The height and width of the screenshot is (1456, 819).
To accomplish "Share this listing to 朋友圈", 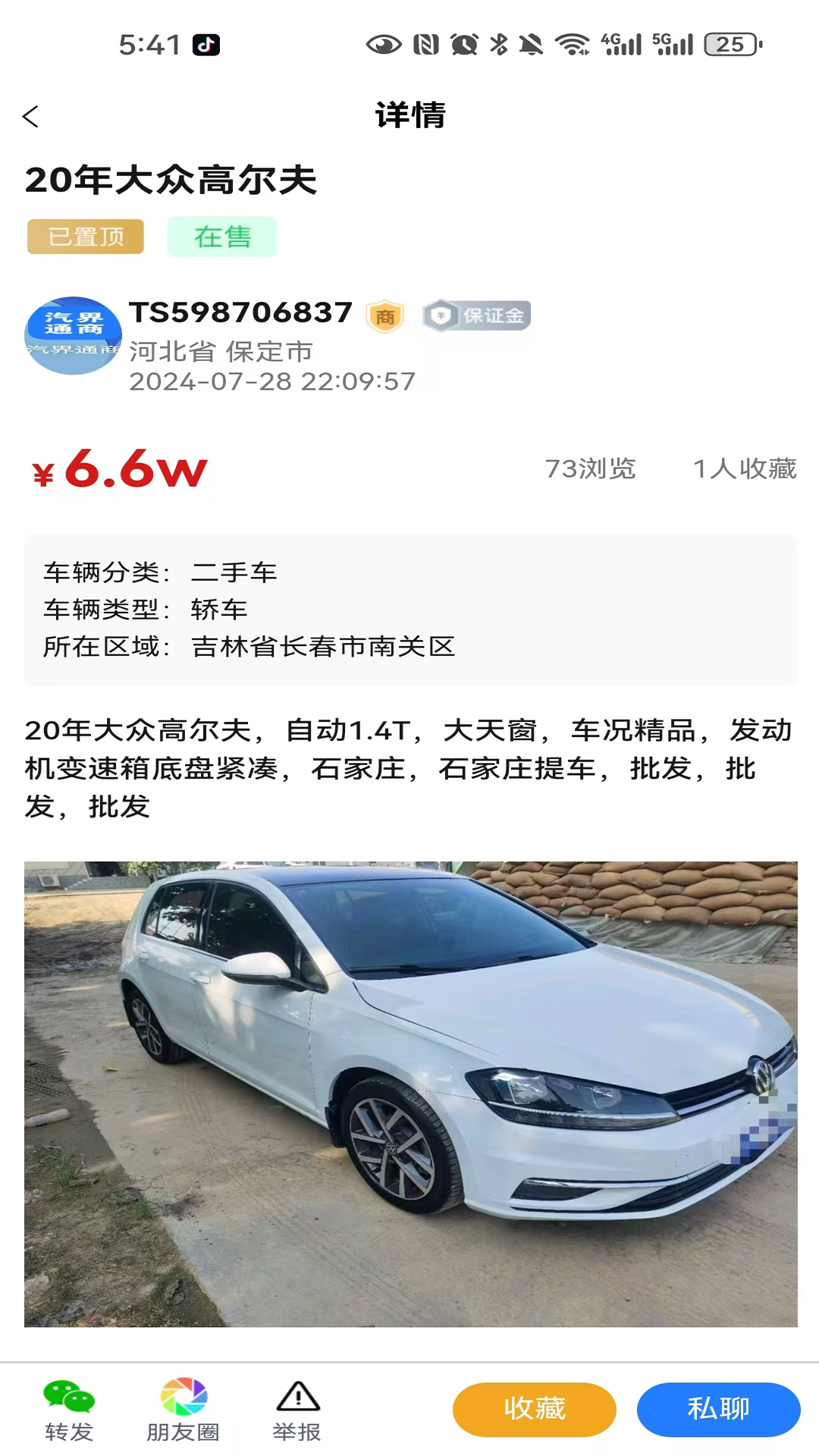I will coord(183,1410).
